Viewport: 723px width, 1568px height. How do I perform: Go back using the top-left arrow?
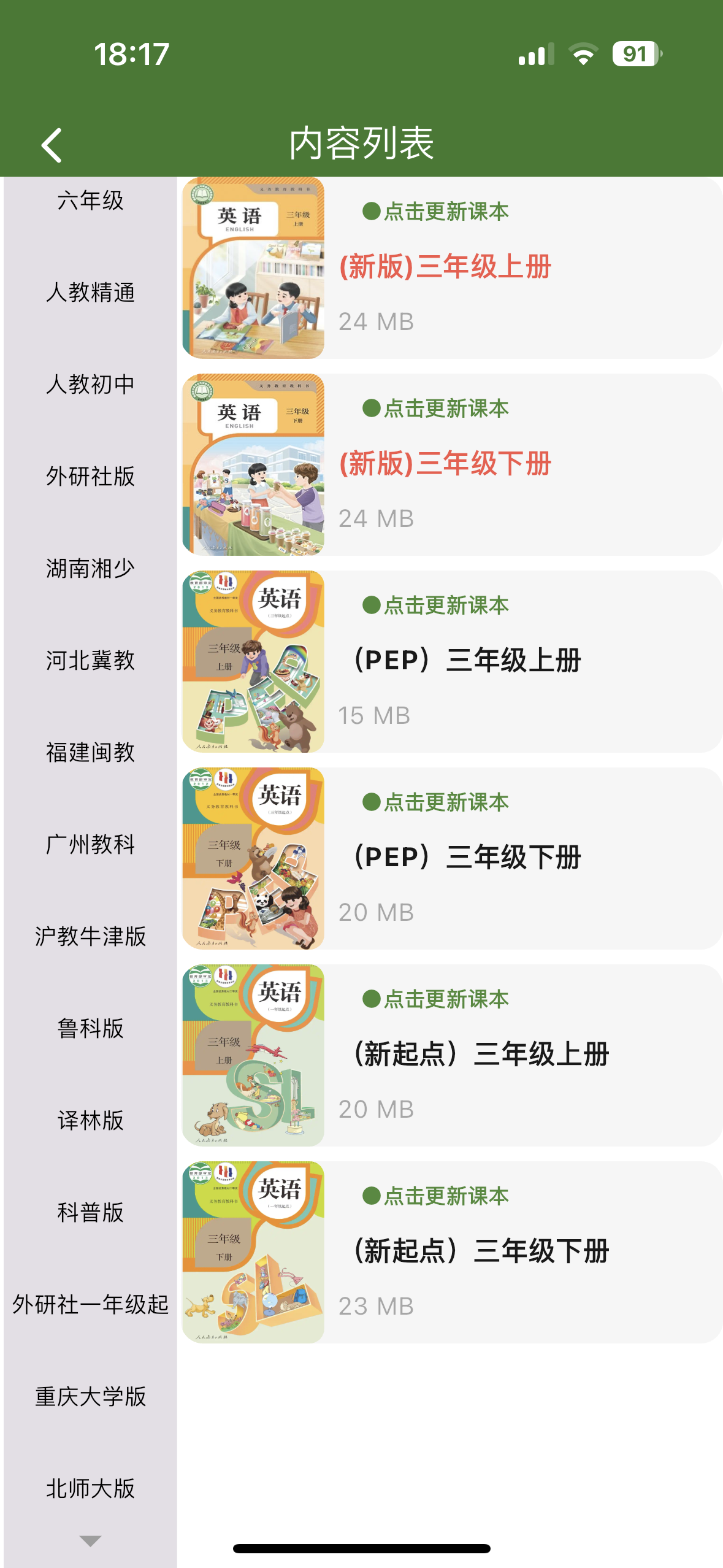[x=52, y=145]
